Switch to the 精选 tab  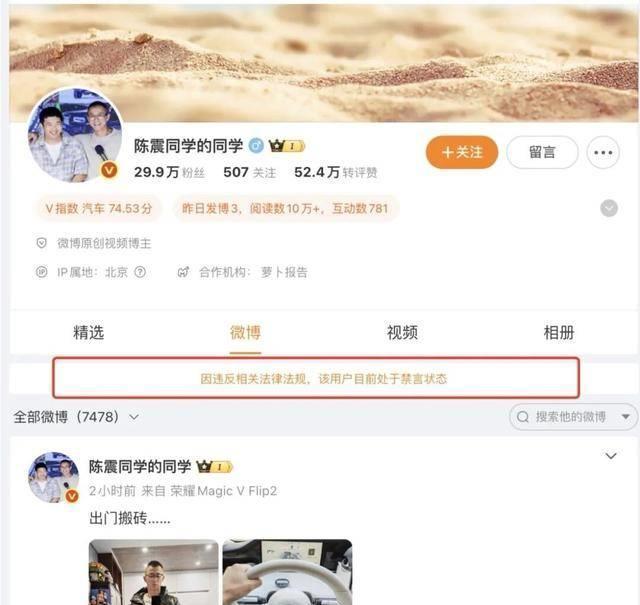pyautogui.click(x=88, y=333)
